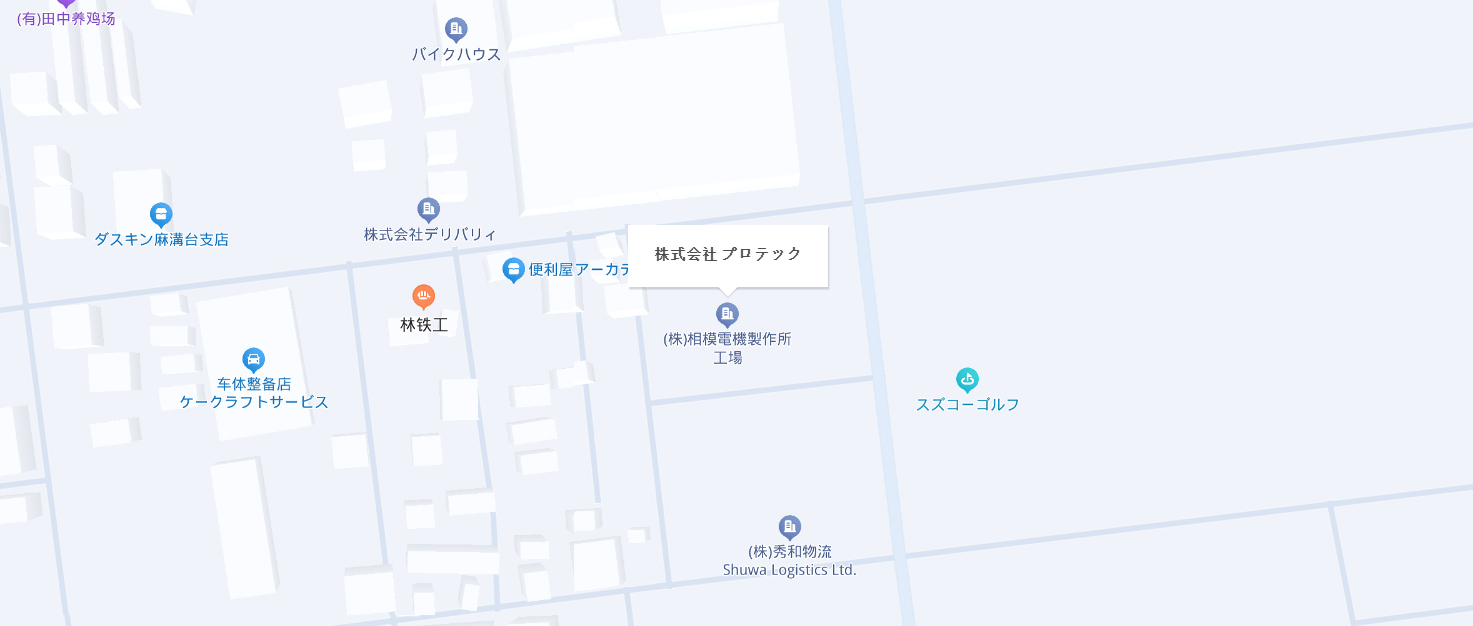Image resolution: width=1473 pixels, height=626 pixels.
Task: Tap the バイクハウス map marker
Action: pyautogui.click(x=456, y=29)
